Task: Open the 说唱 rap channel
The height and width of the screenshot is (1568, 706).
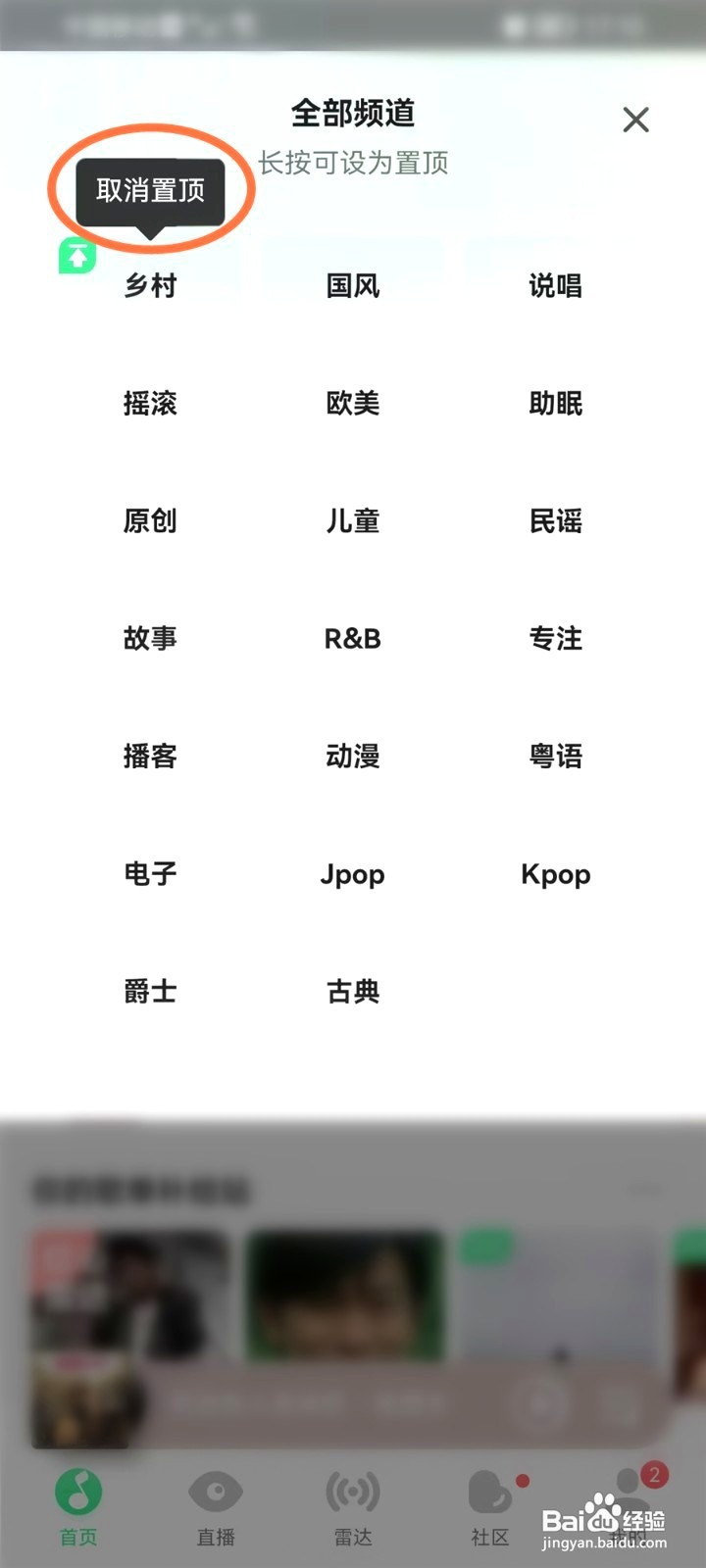Action: coord(556,286)
